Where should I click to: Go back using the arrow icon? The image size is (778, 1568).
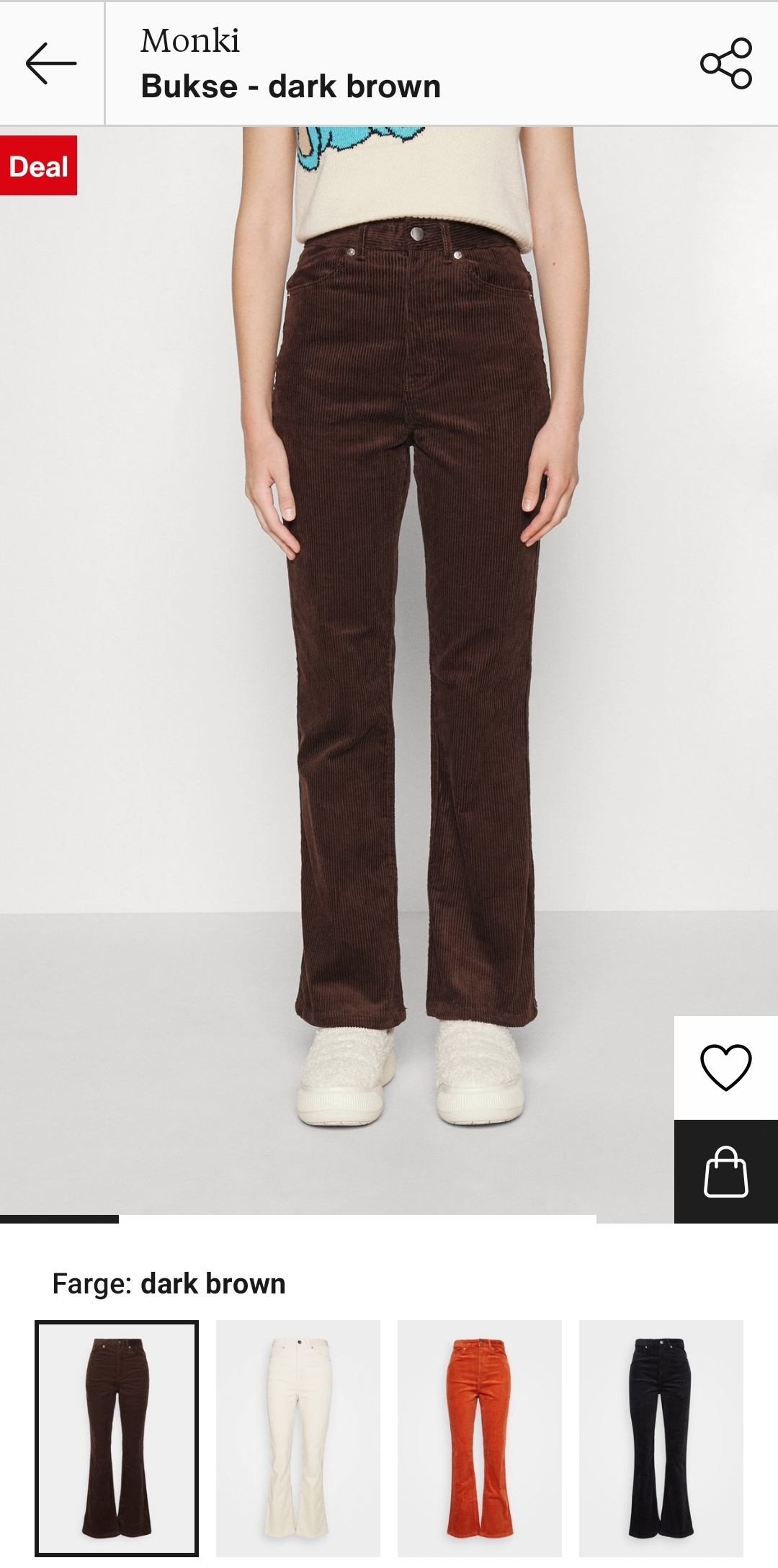(51, 63)
